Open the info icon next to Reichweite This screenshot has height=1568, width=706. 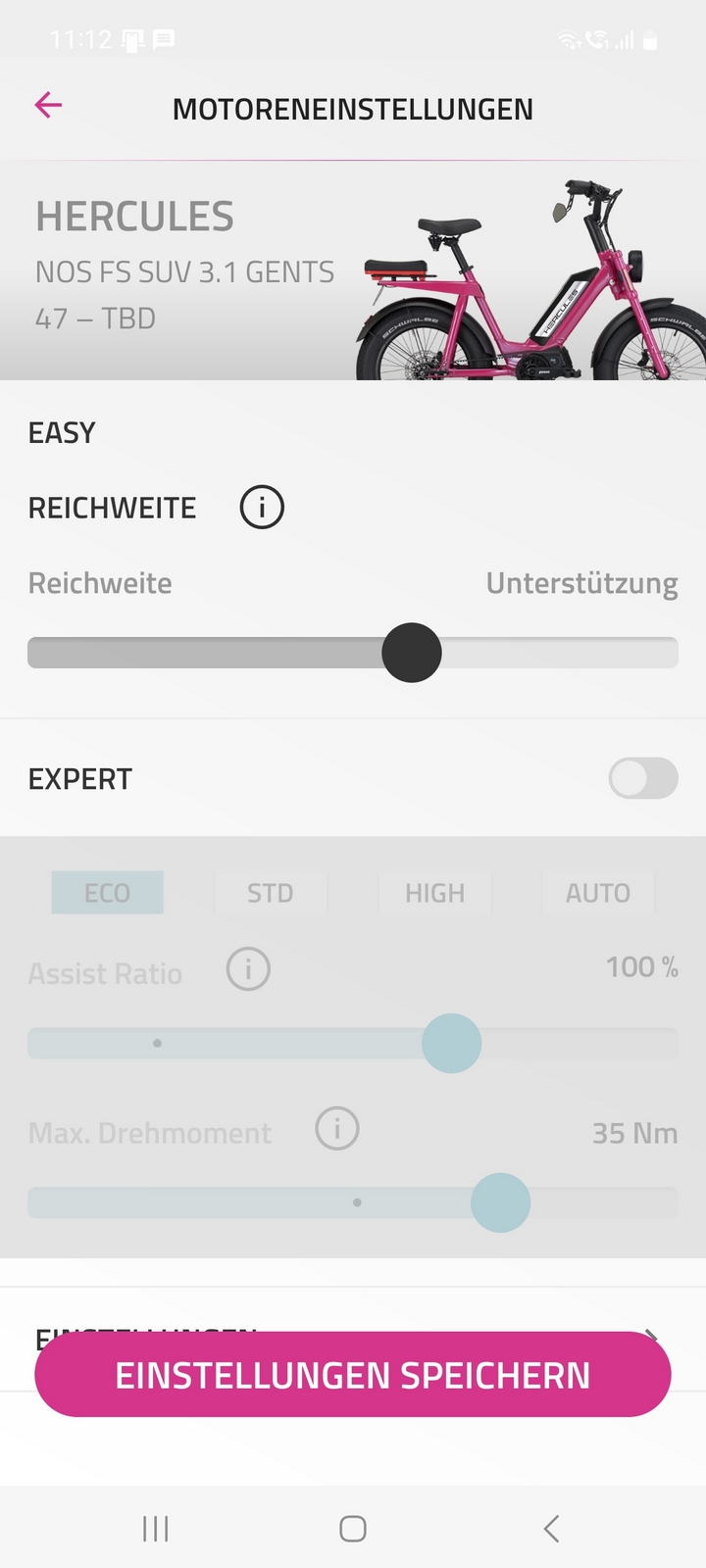click(x=262, y=508)
